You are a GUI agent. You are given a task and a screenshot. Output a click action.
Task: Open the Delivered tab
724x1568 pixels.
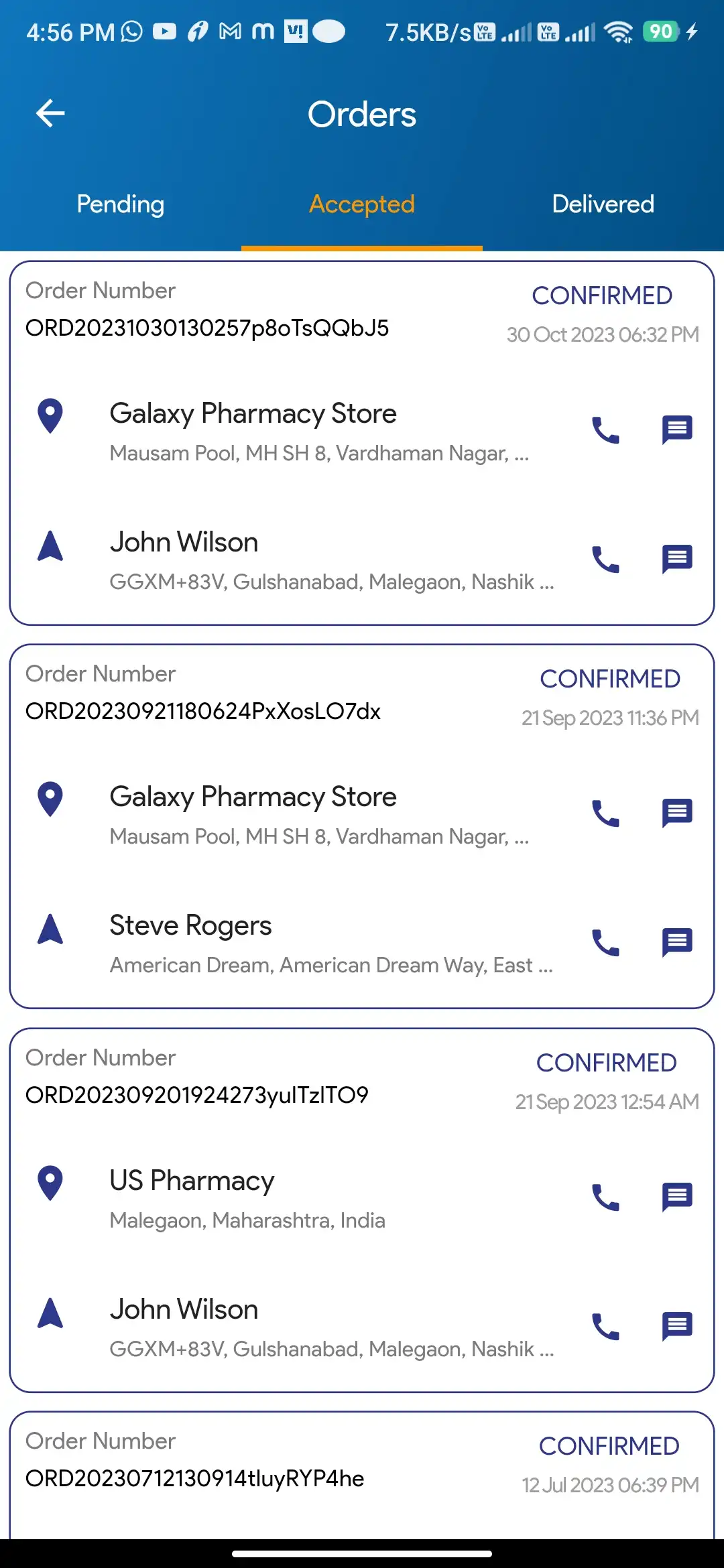click(x=603, y=204)
